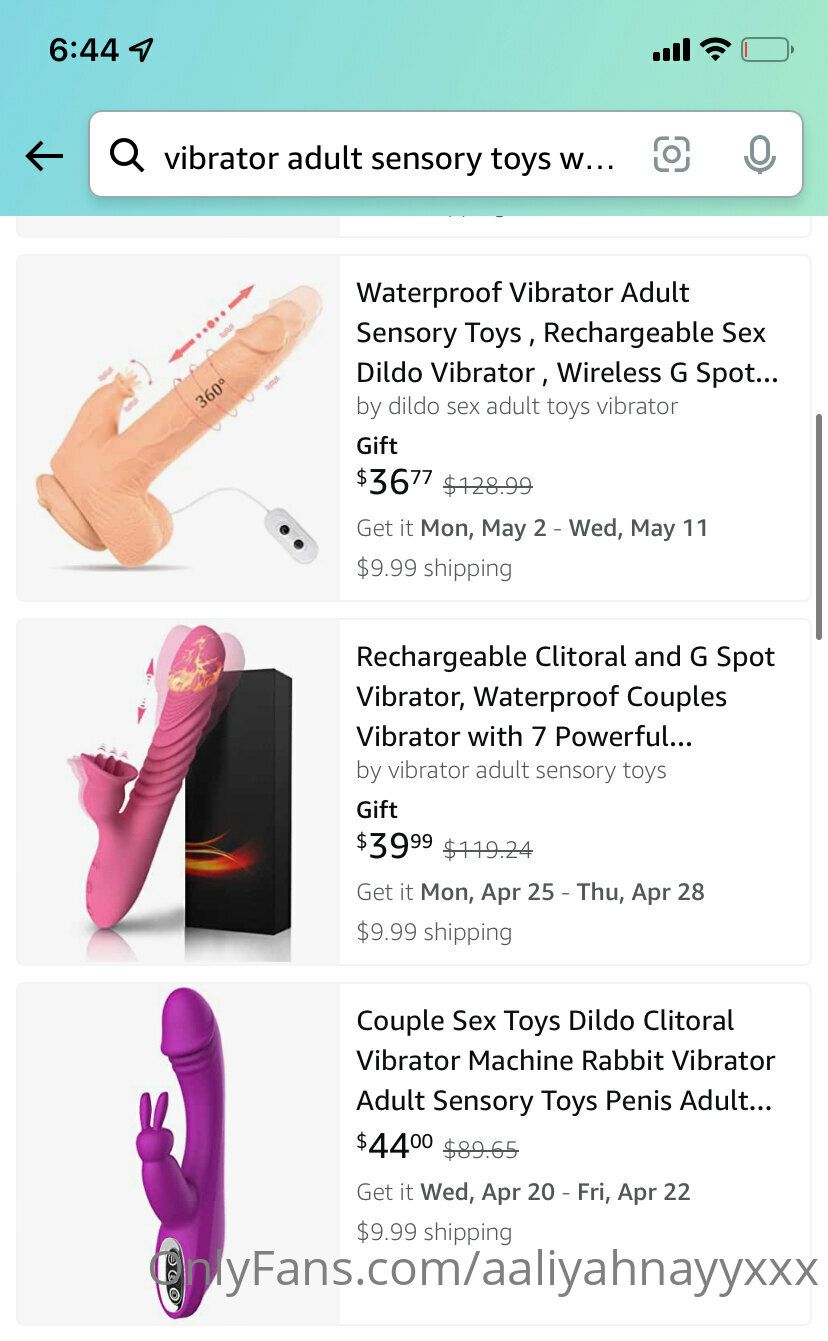828x1341 pixels.
Task: Open the $39.99 Rechargeable Clitoral listing
Action: pyautogui.click(x=566, y=696)
